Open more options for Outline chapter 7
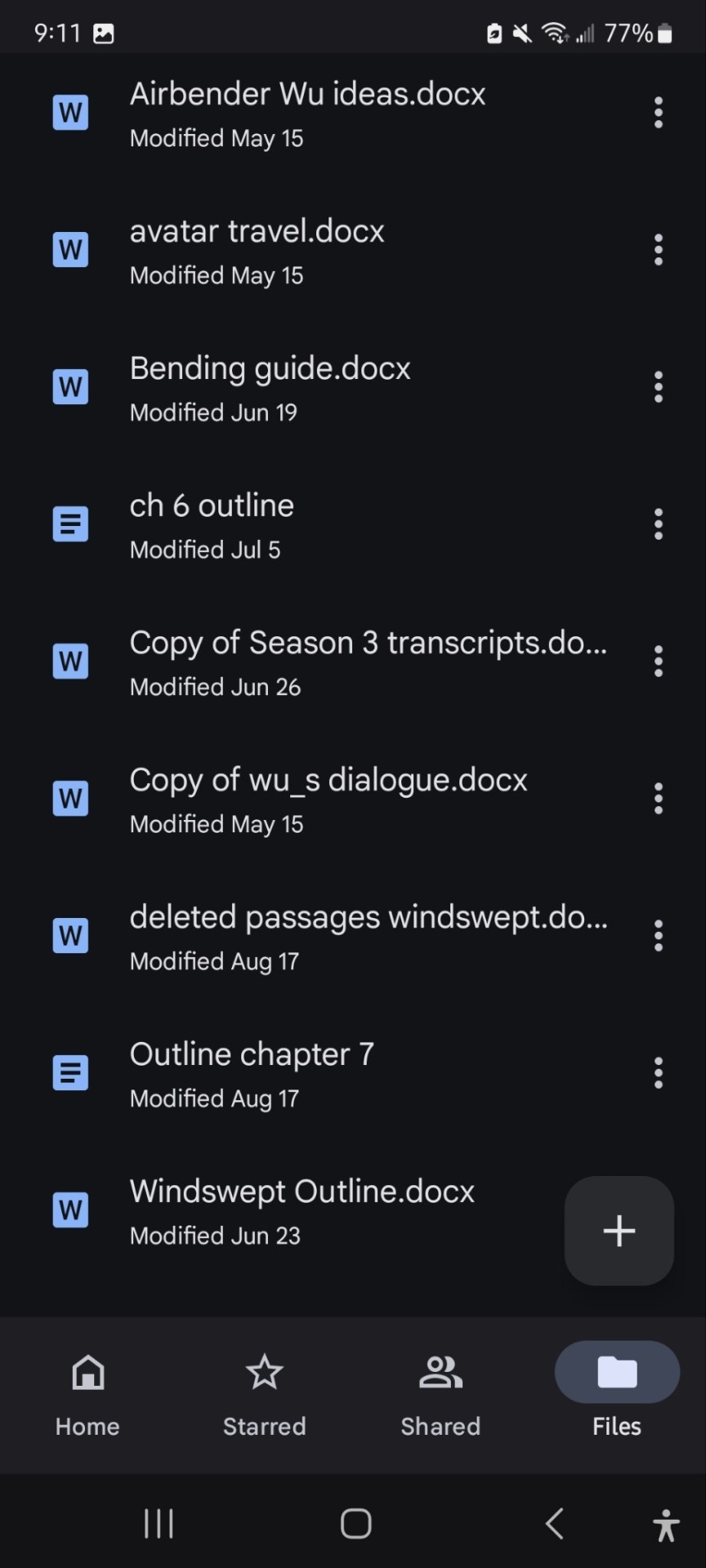Image resolution: width=706 pixels, height=1568 pixels. coord(658,1073)
